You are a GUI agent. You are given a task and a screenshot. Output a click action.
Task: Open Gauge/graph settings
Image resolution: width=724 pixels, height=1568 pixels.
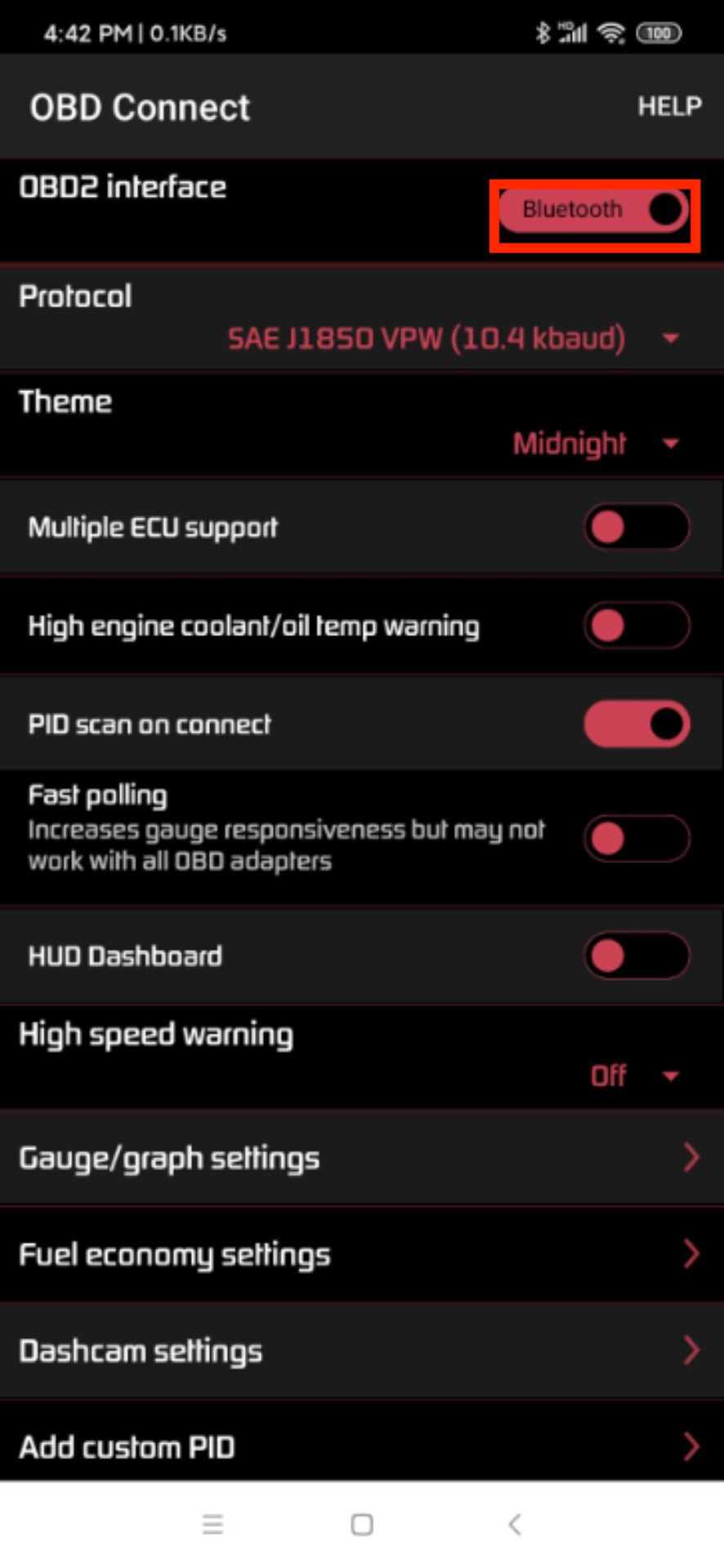(361, 1158)
